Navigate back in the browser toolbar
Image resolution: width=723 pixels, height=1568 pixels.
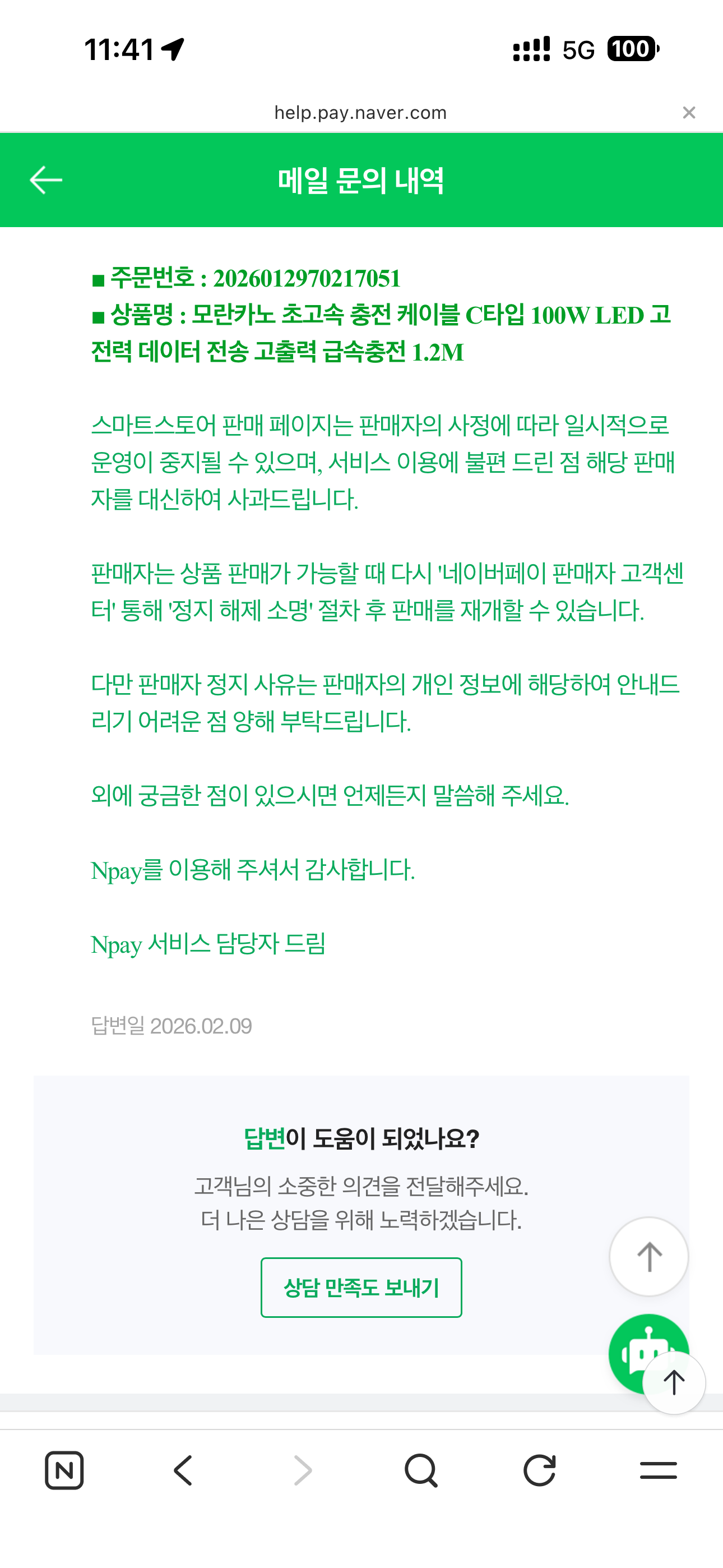pos(183,1470)
